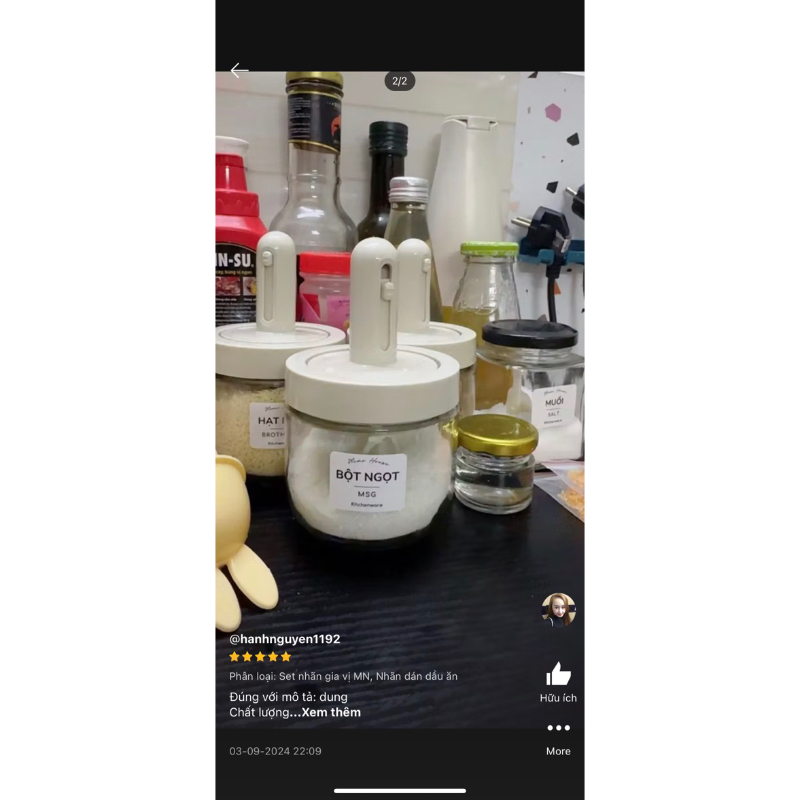
Task: Open the reviewer's profile picture
Action: [x=558, y=609]
